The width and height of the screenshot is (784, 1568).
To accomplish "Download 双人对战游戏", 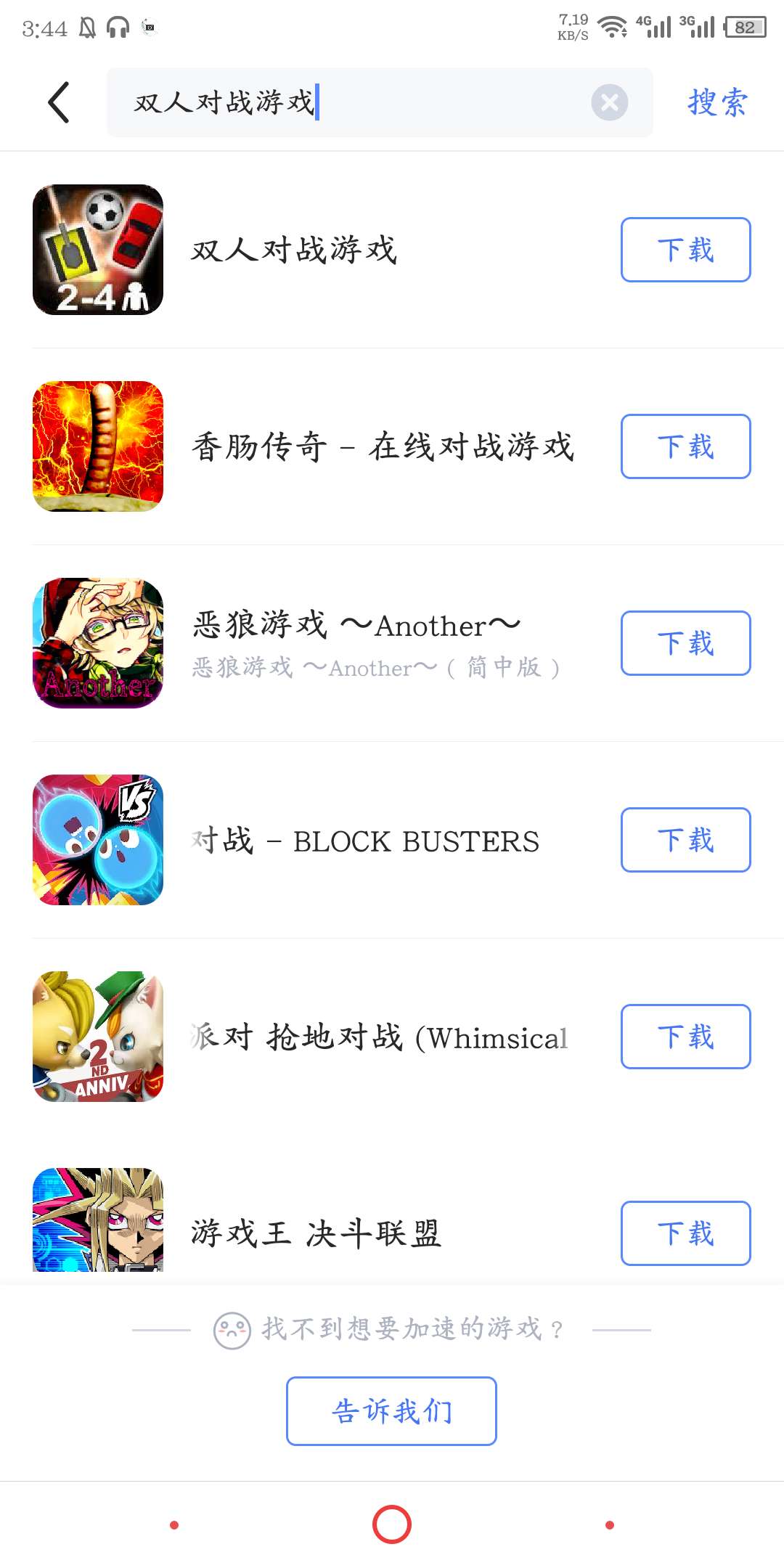I will [685, 250].
